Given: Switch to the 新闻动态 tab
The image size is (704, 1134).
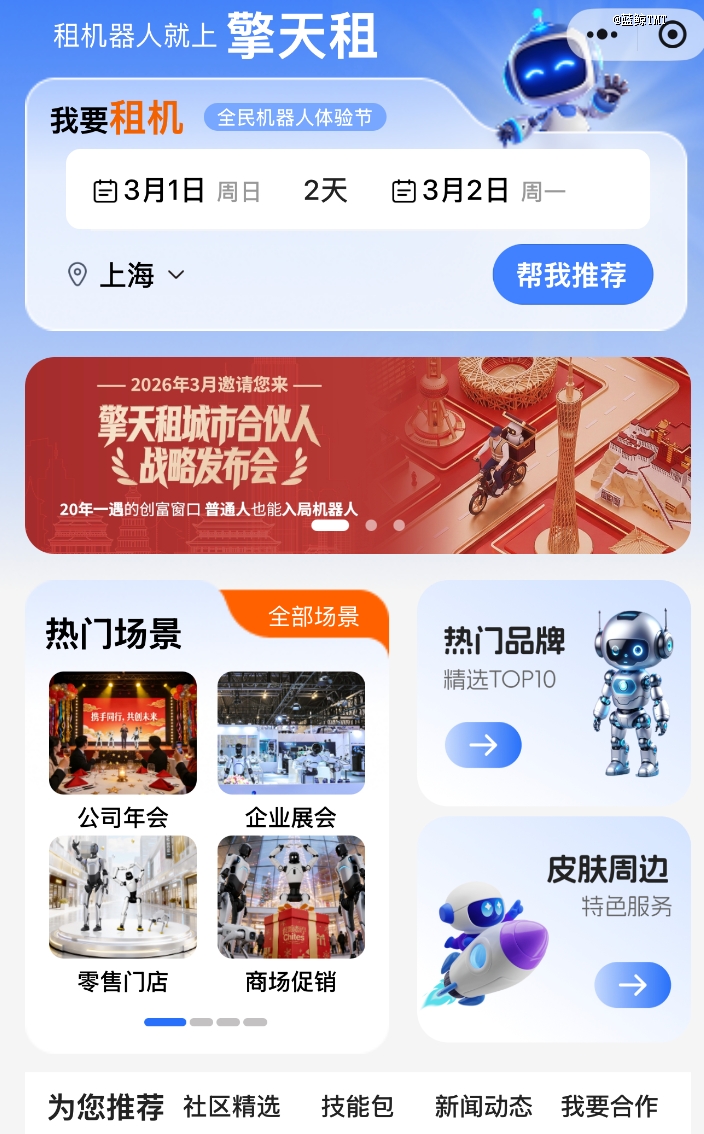Looking at the screenshot, I should coord(483,1106).
